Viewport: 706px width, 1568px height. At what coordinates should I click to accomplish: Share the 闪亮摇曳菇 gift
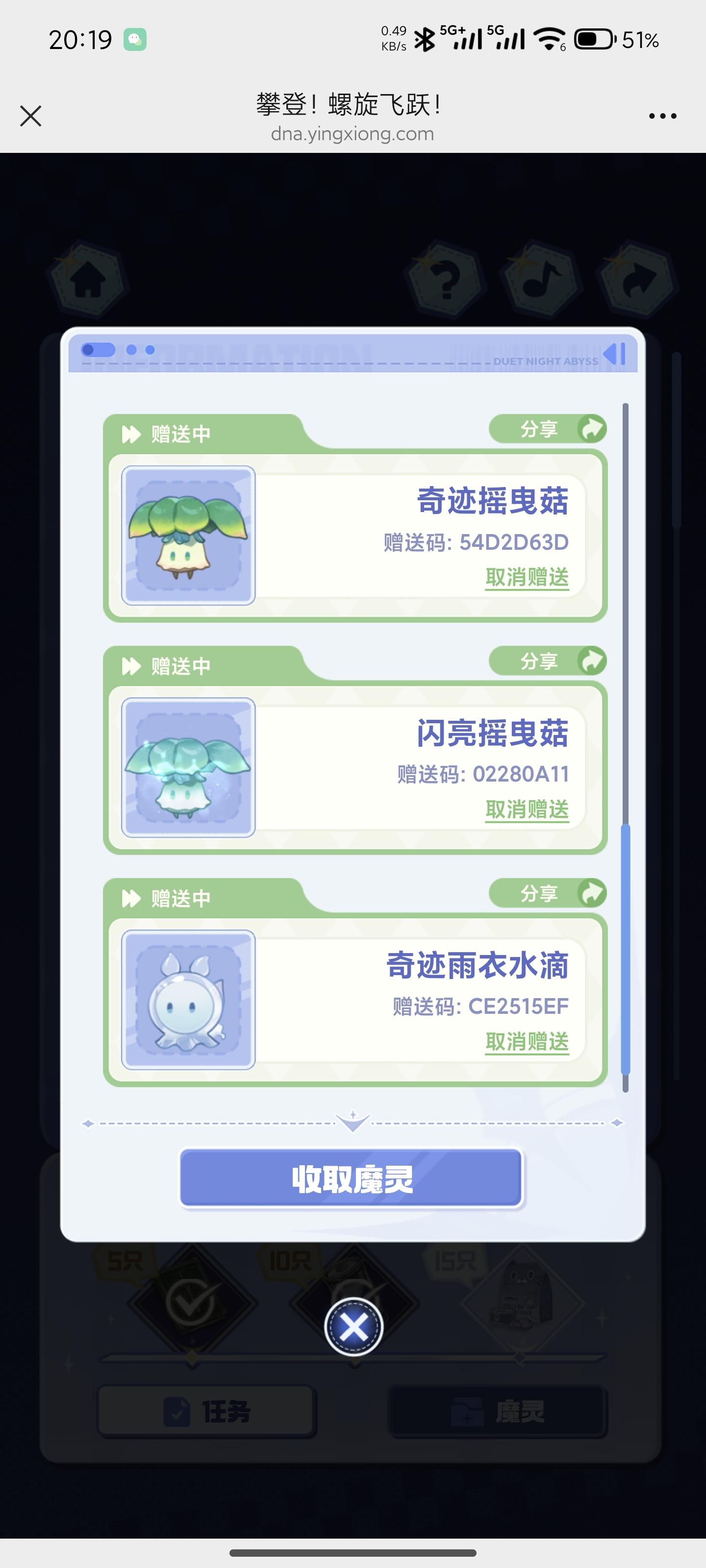point(548,661)
